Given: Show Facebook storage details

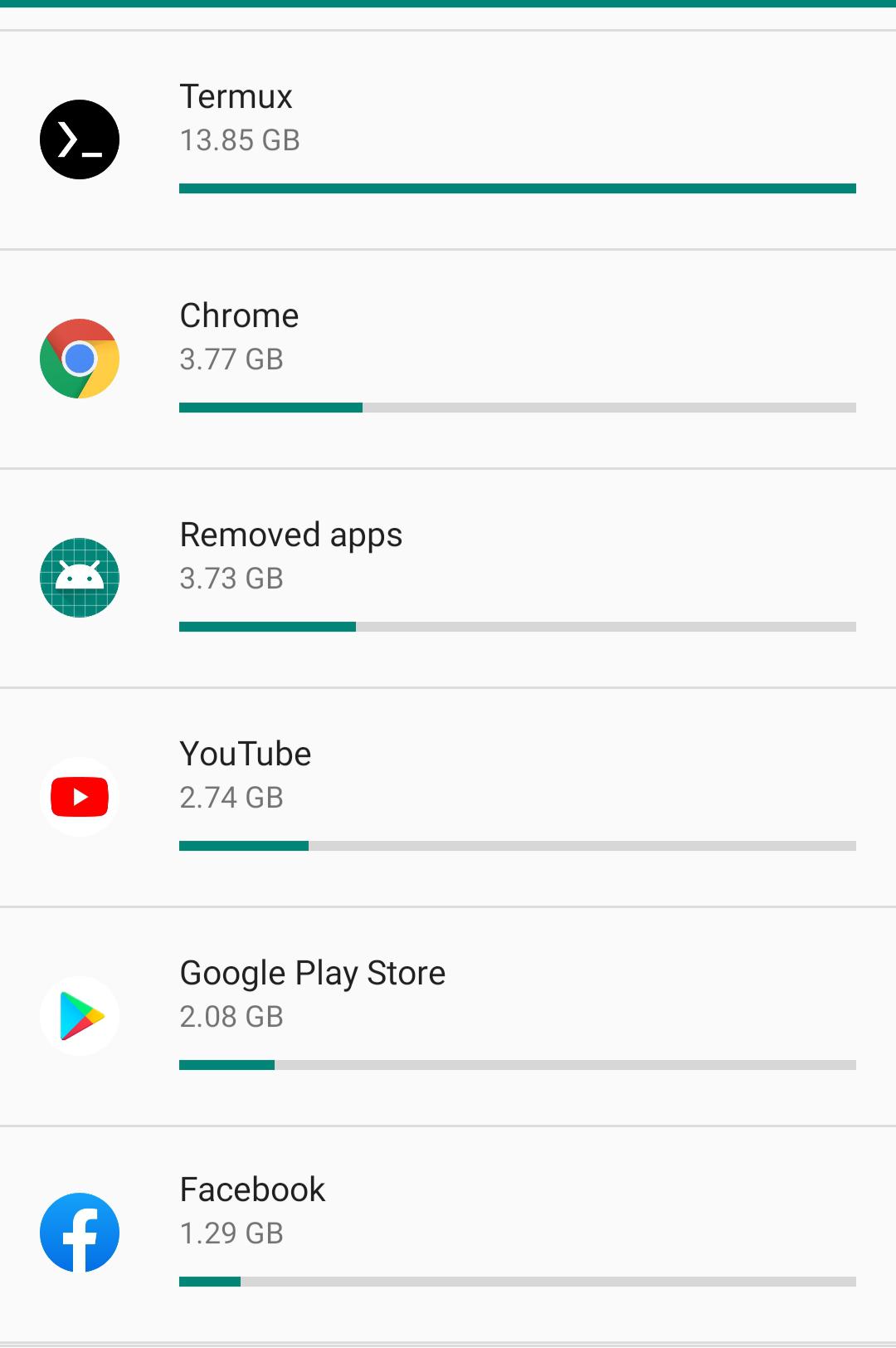Looking at the screenshot, I should [448, 1233].
